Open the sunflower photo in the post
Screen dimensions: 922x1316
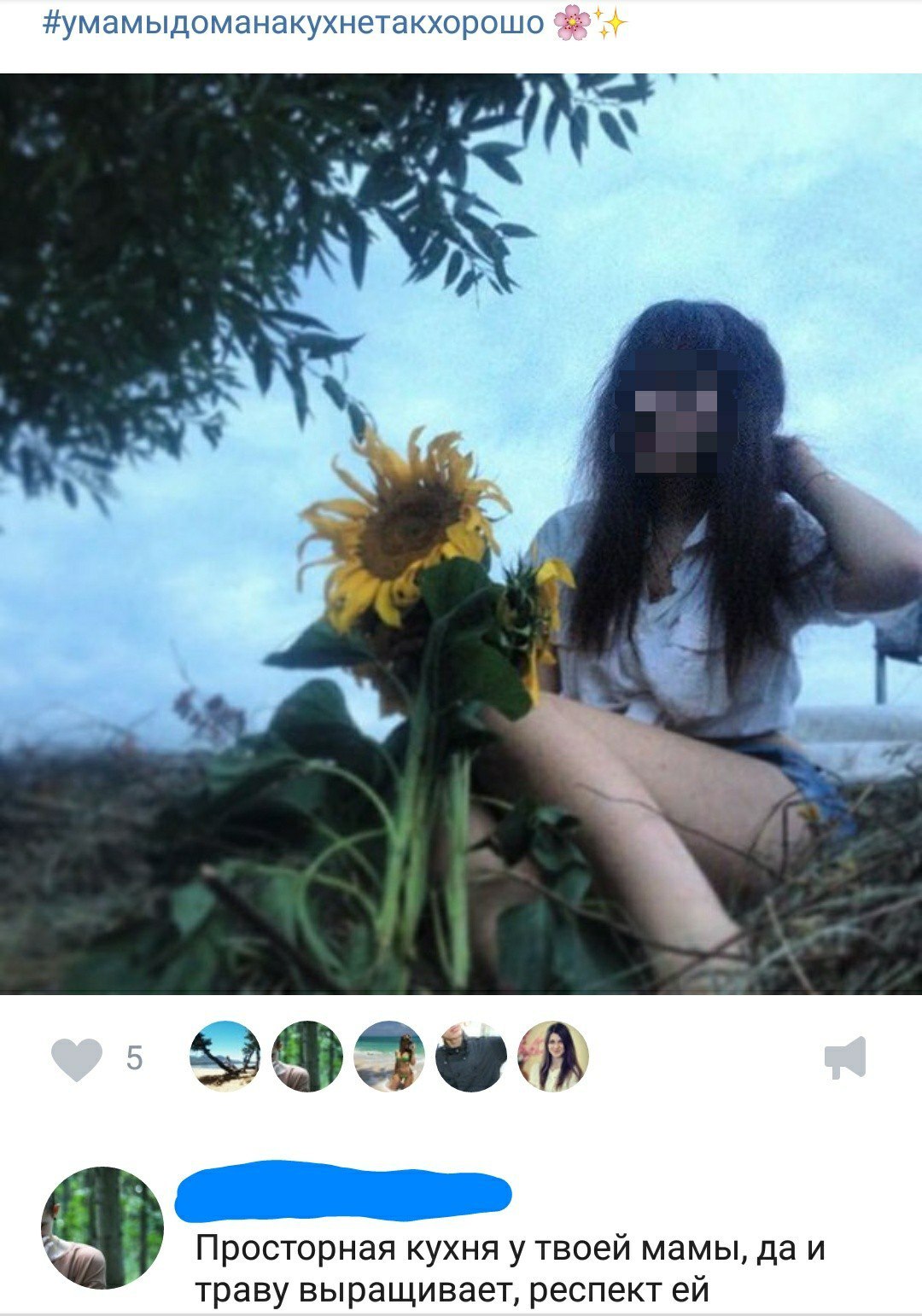[461, 533]
